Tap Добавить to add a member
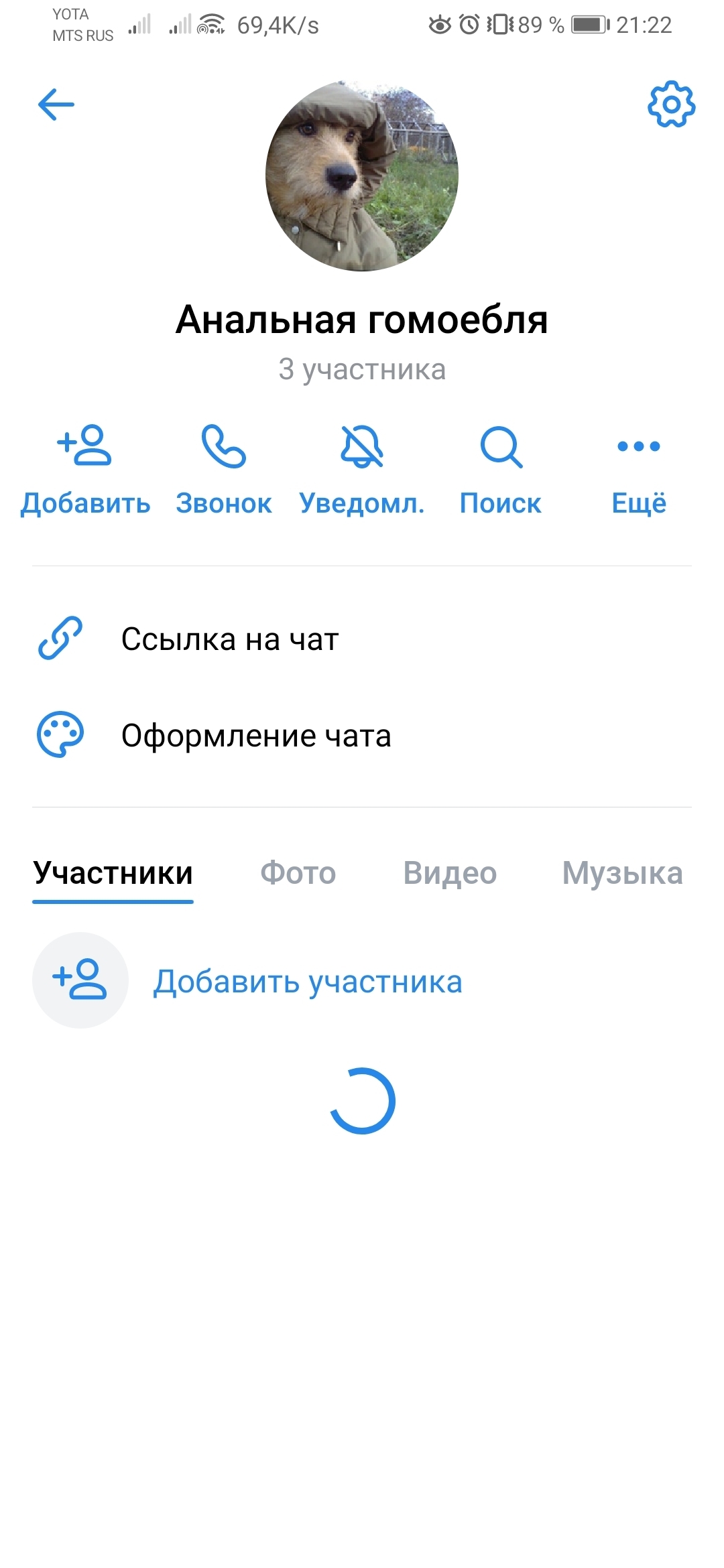Viewport: 724px width, 1568px height. [85, 469]
